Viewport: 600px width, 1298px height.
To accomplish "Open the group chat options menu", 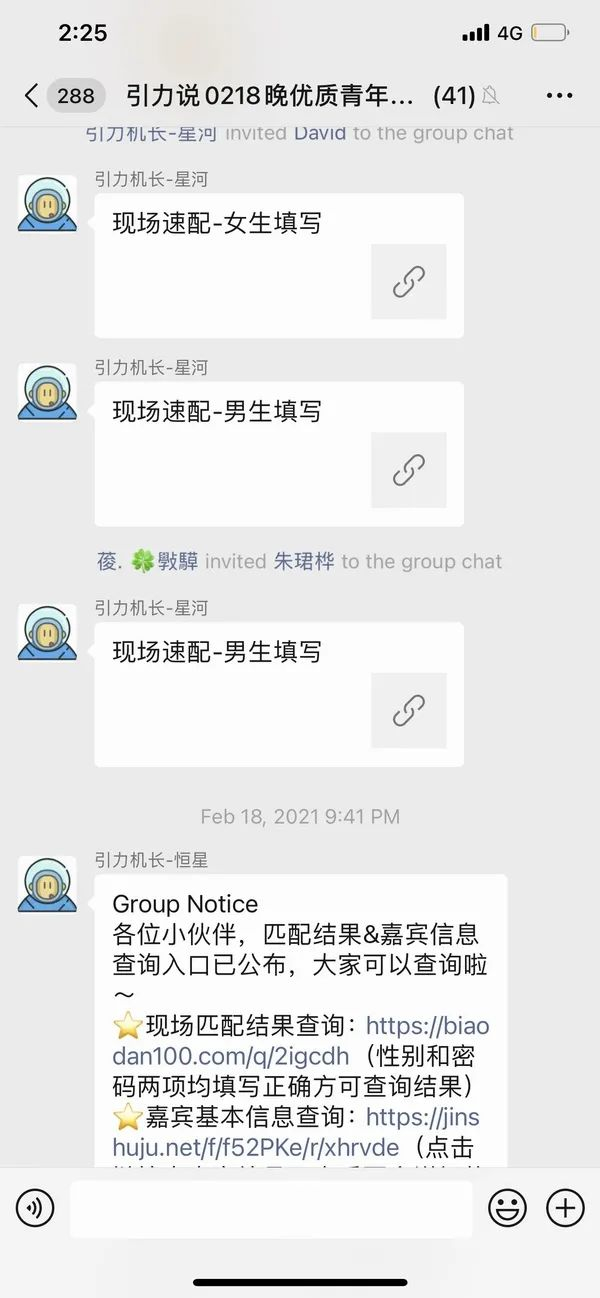I will 559,95.
